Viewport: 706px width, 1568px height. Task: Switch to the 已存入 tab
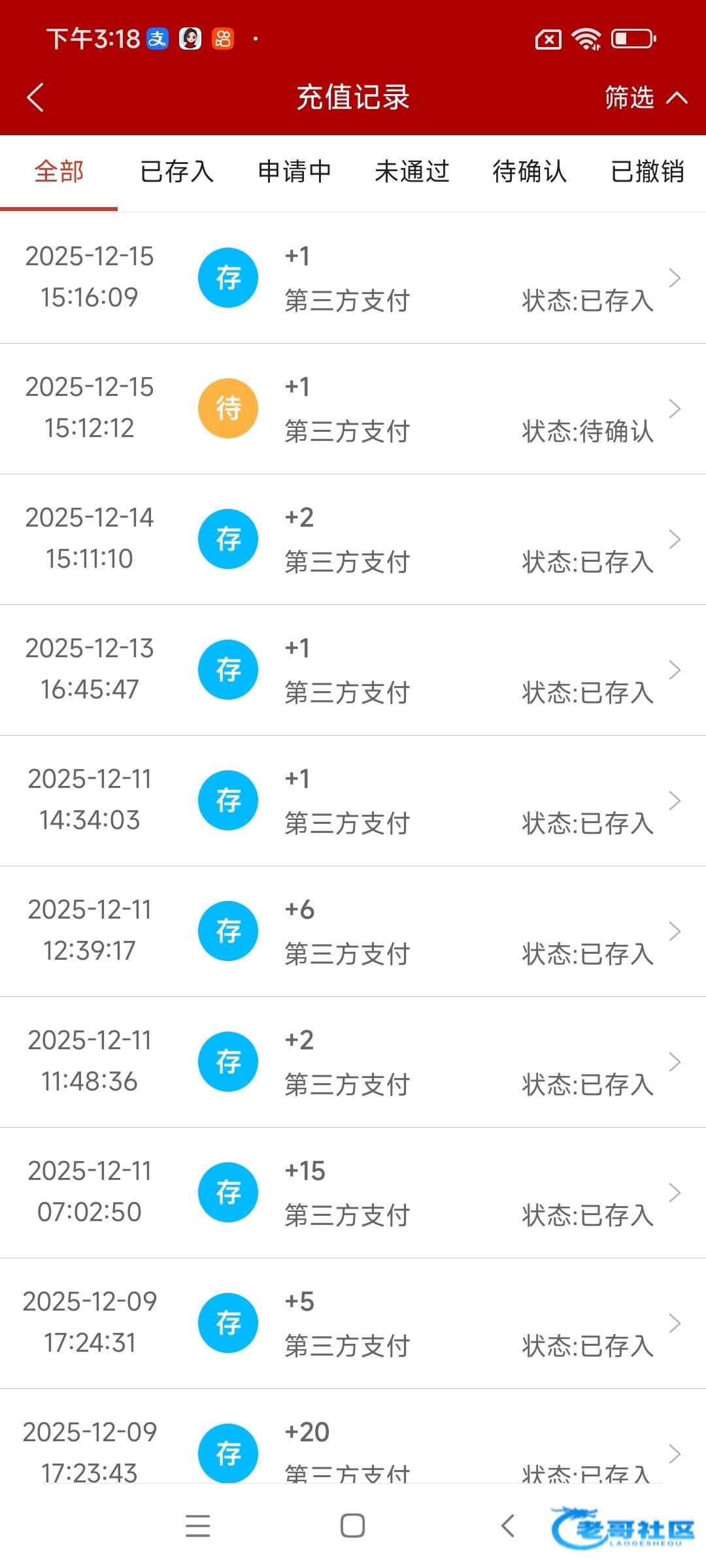[176, 172]
